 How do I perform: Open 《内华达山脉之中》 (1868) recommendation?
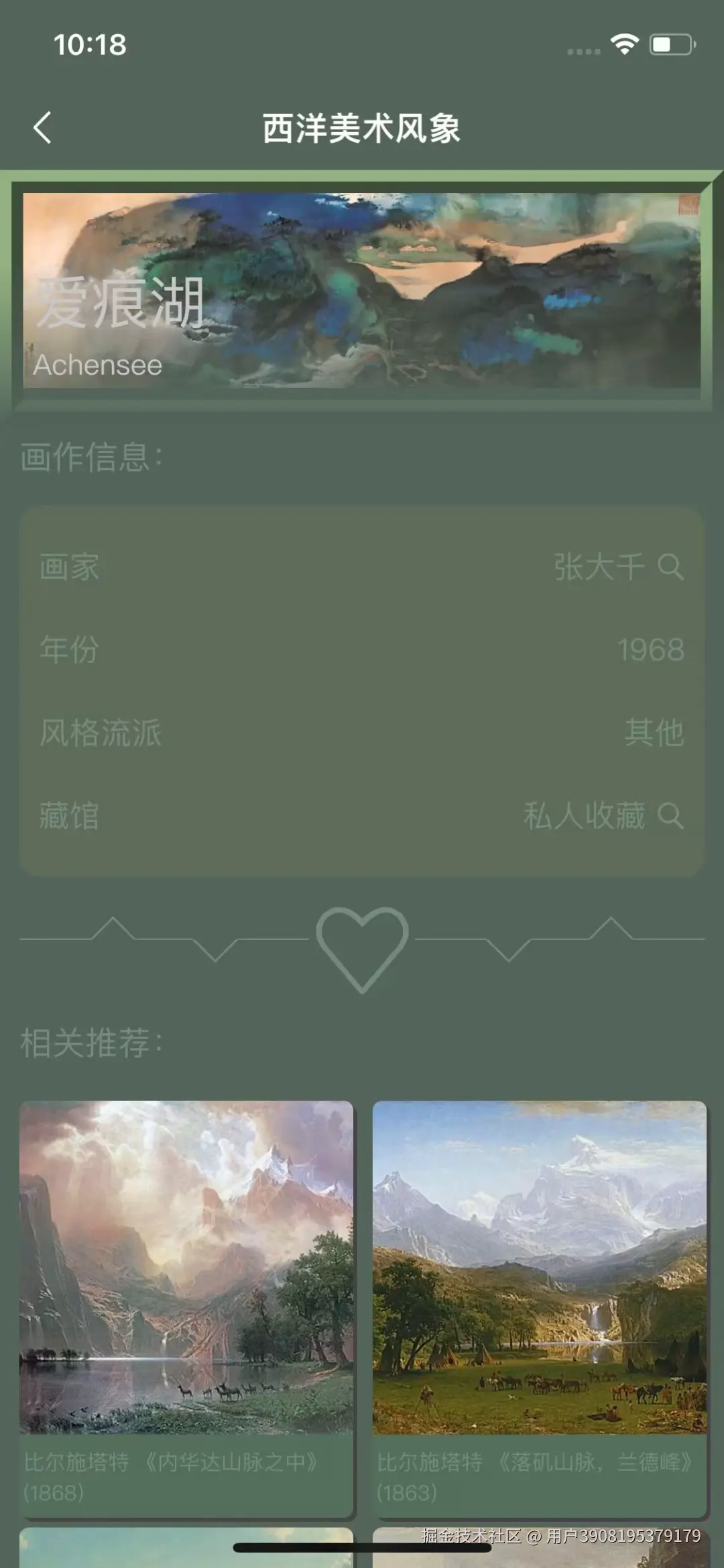click(x=186, y=1307)
